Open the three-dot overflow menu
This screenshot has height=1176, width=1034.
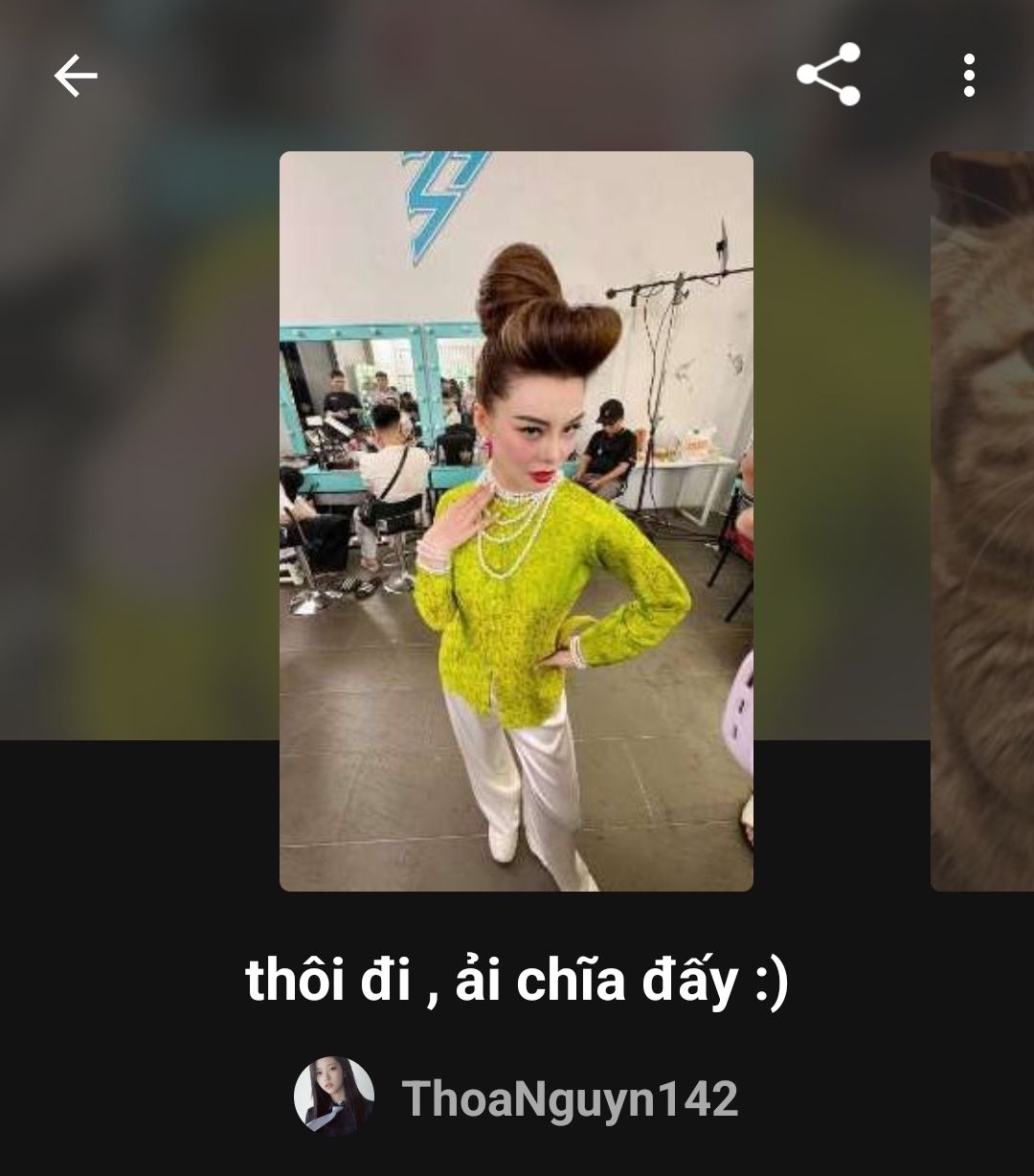[969, 76]
